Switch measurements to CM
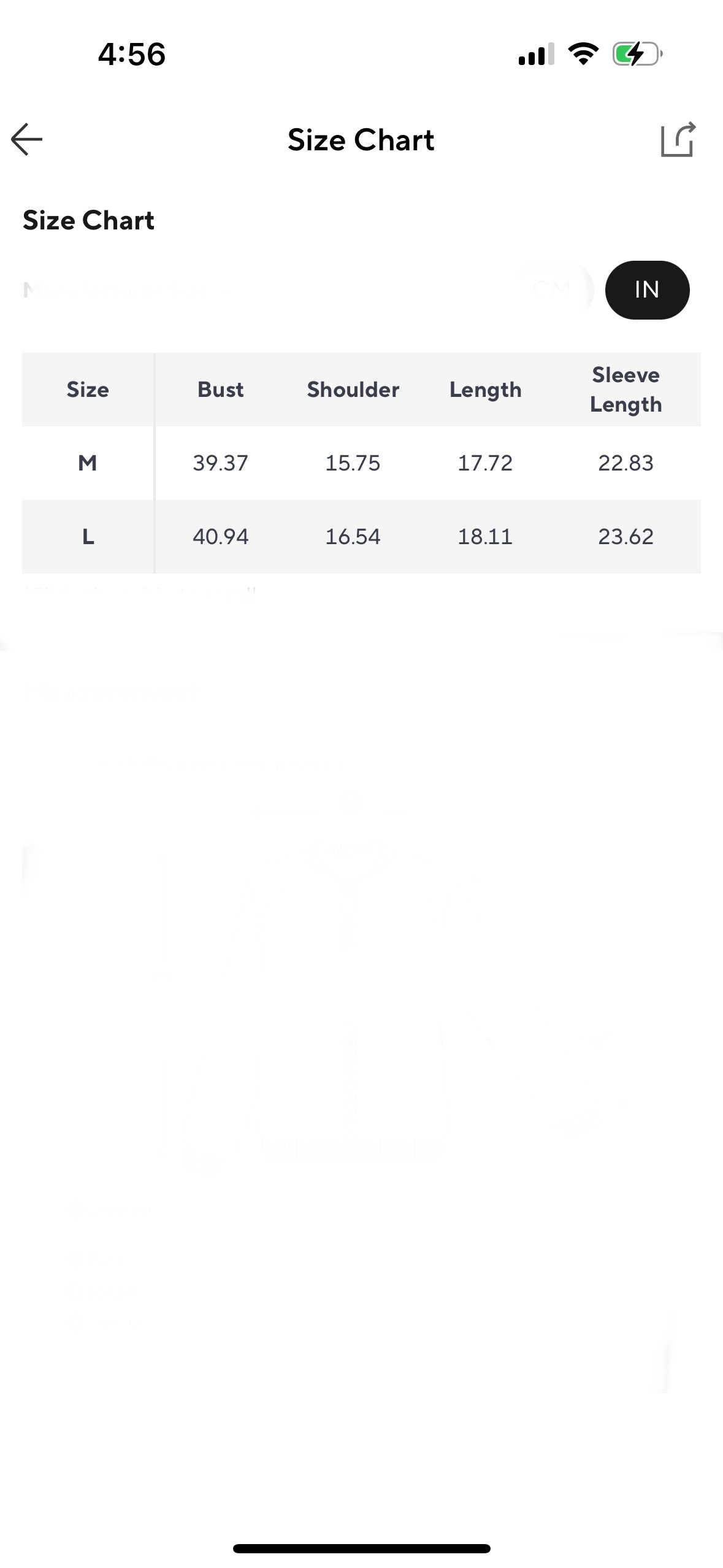The height and width of the screenshot is (1568, 723). point(552,290)
